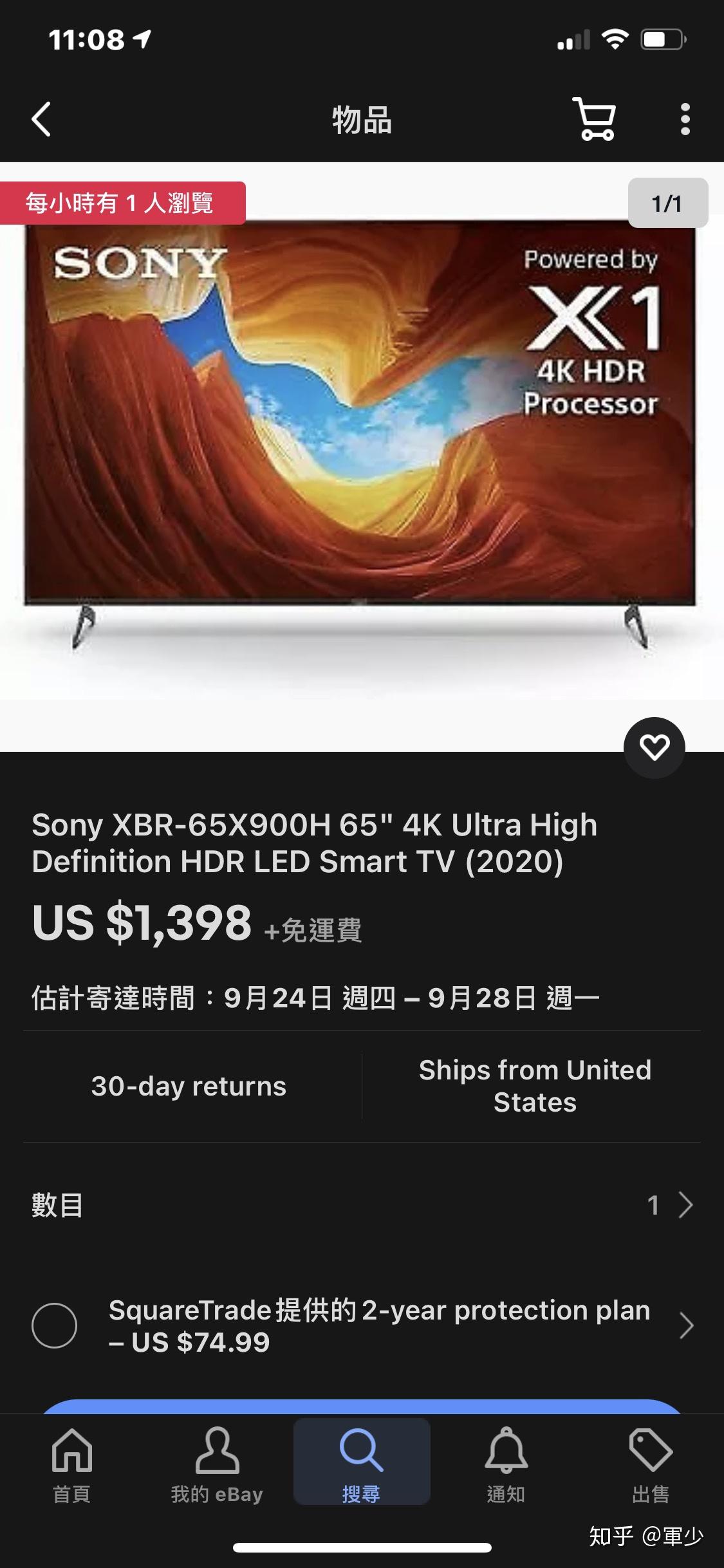The height and width of the screenshot is (1568, 724).
Task: Tap Ships from United States details
Action: 535,1085
